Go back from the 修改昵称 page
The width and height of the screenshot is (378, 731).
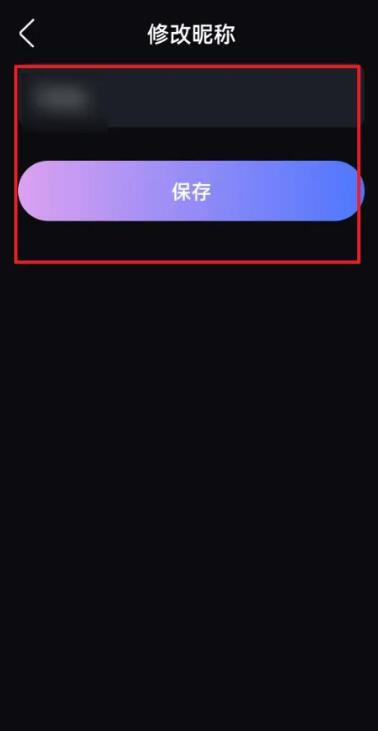point(27,34)
